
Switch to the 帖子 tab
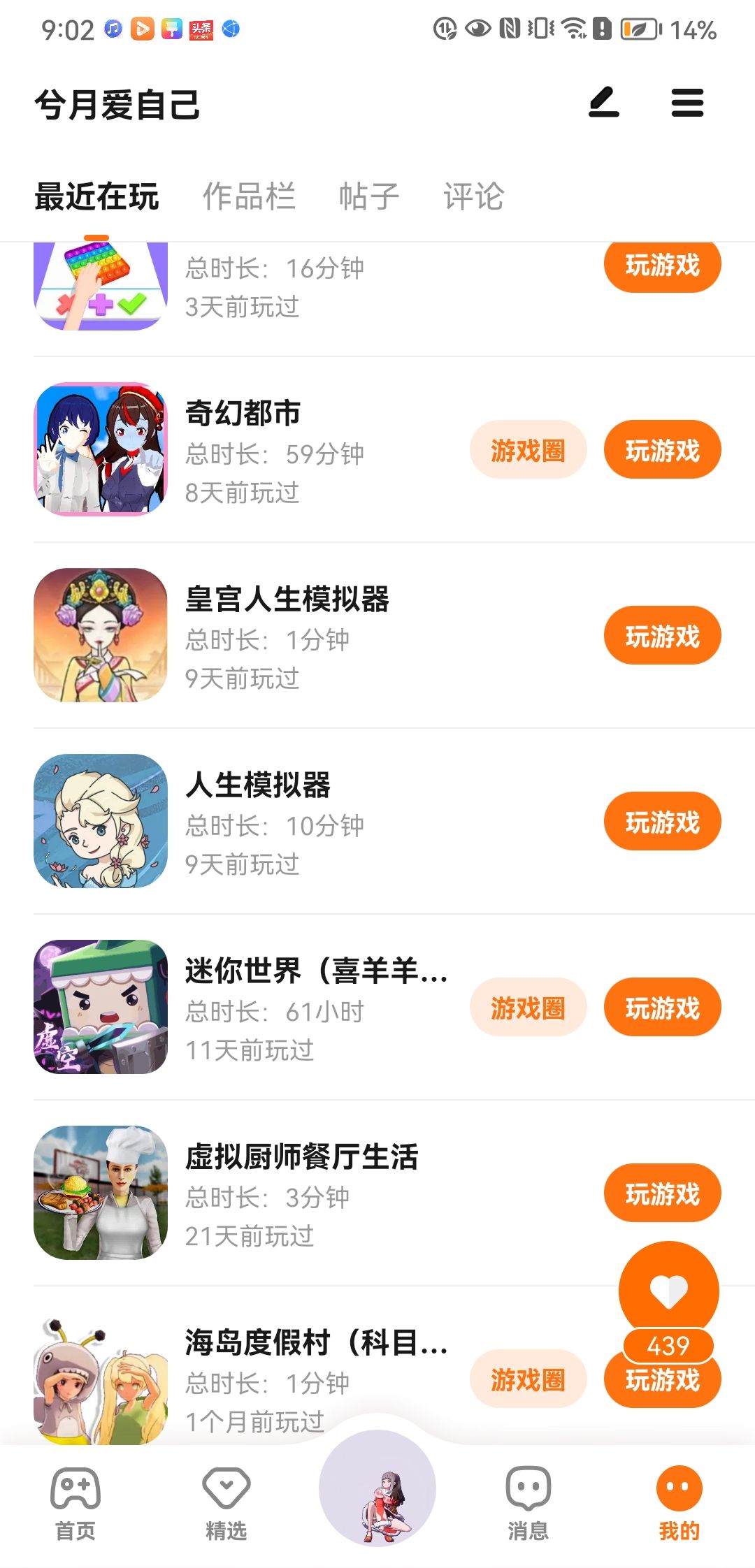tap(368, 196)
